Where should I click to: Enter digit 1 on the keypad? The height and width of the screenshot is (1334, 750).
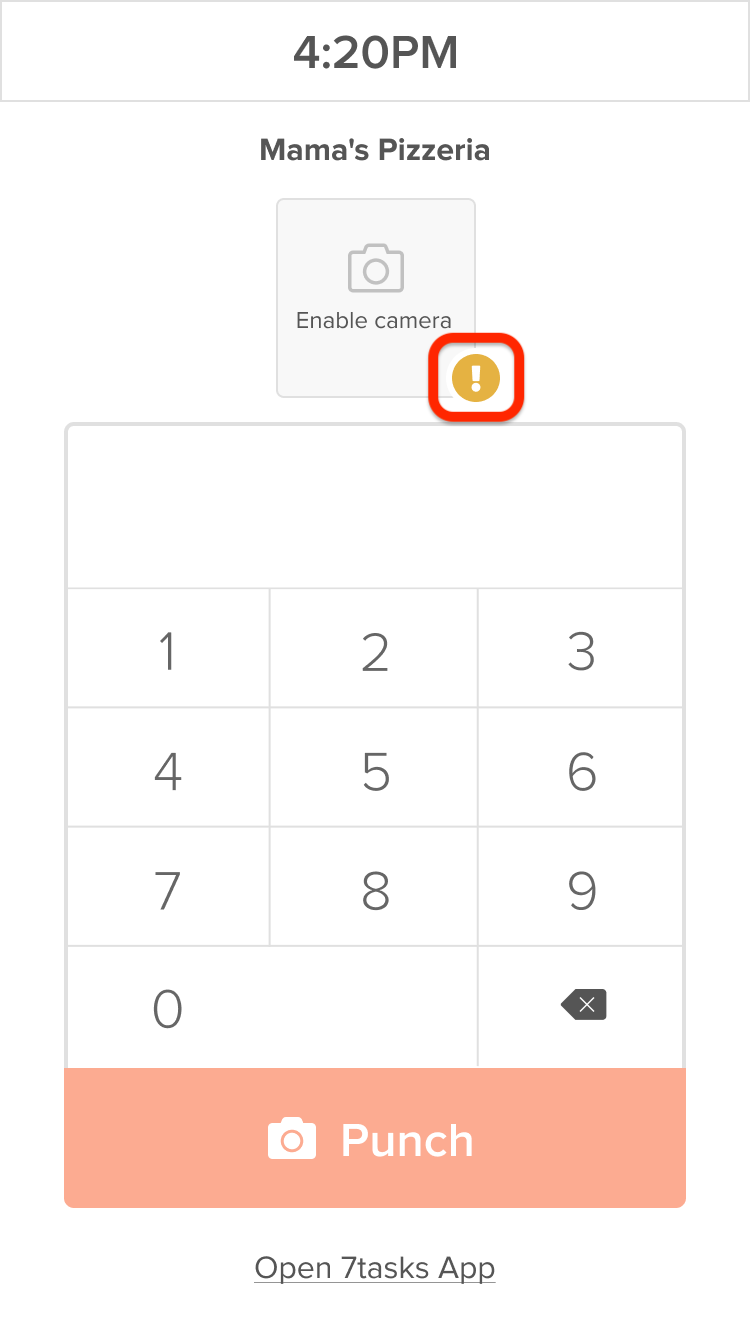click(x=168, y=648)
